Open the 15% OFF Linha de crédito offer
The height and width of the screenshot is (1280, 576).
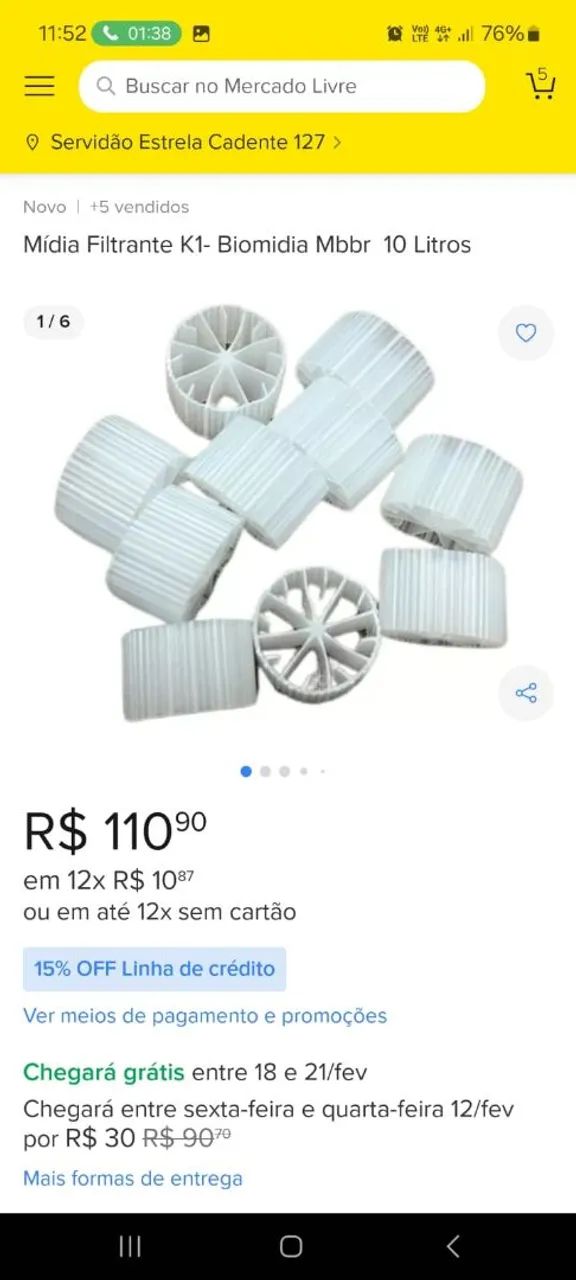coord(154,969)
